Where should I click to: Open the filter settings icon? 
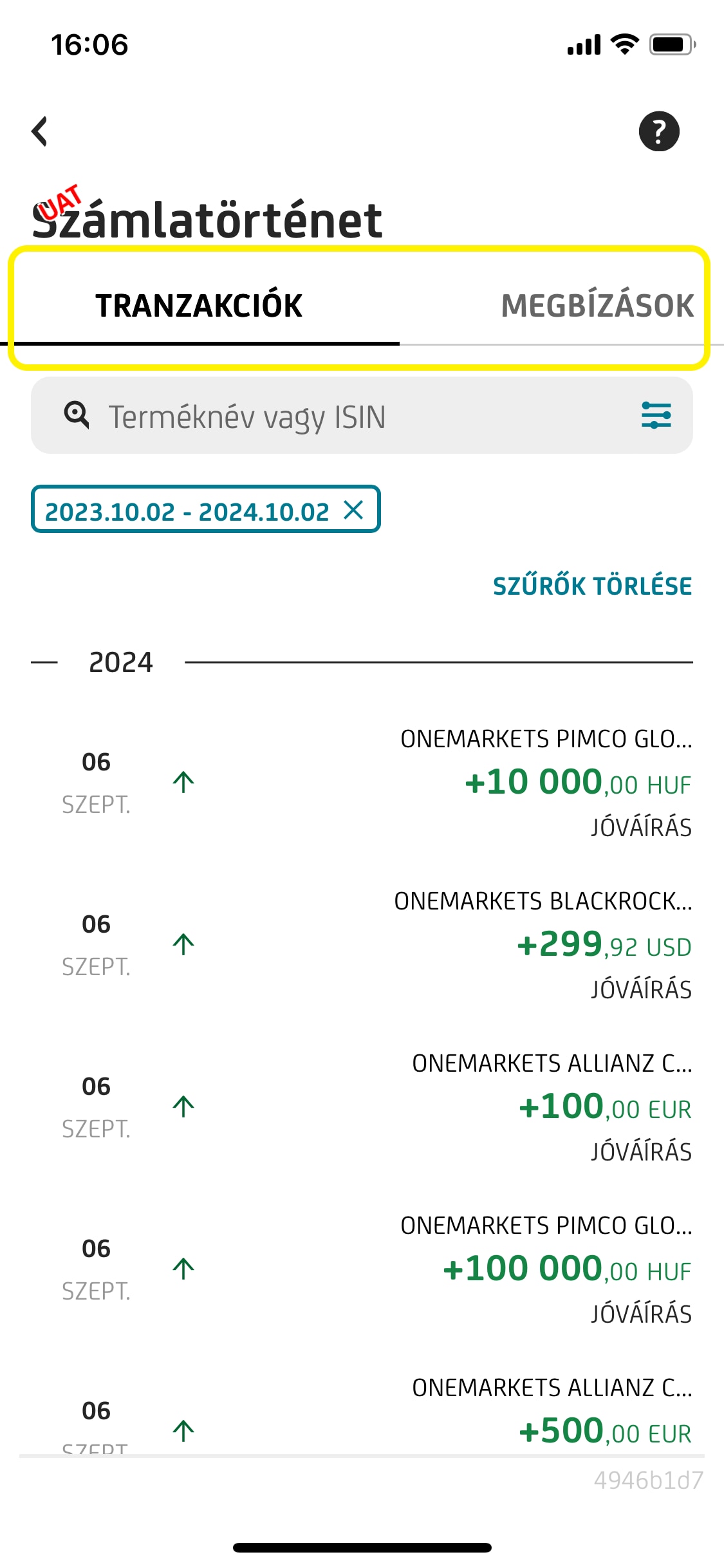click(656, 416)
